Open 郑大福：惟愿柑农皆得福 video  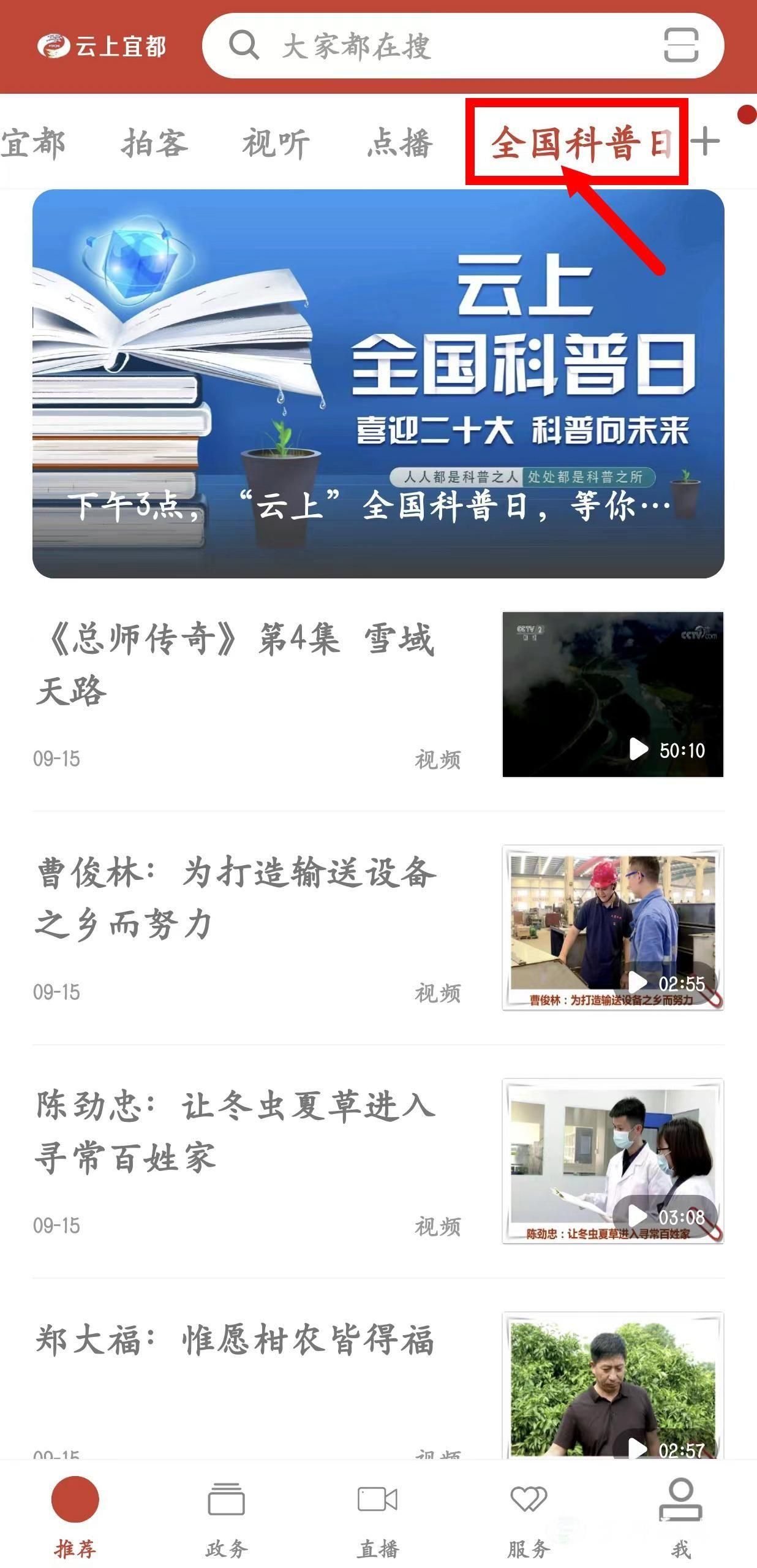tap(236, 1339)
